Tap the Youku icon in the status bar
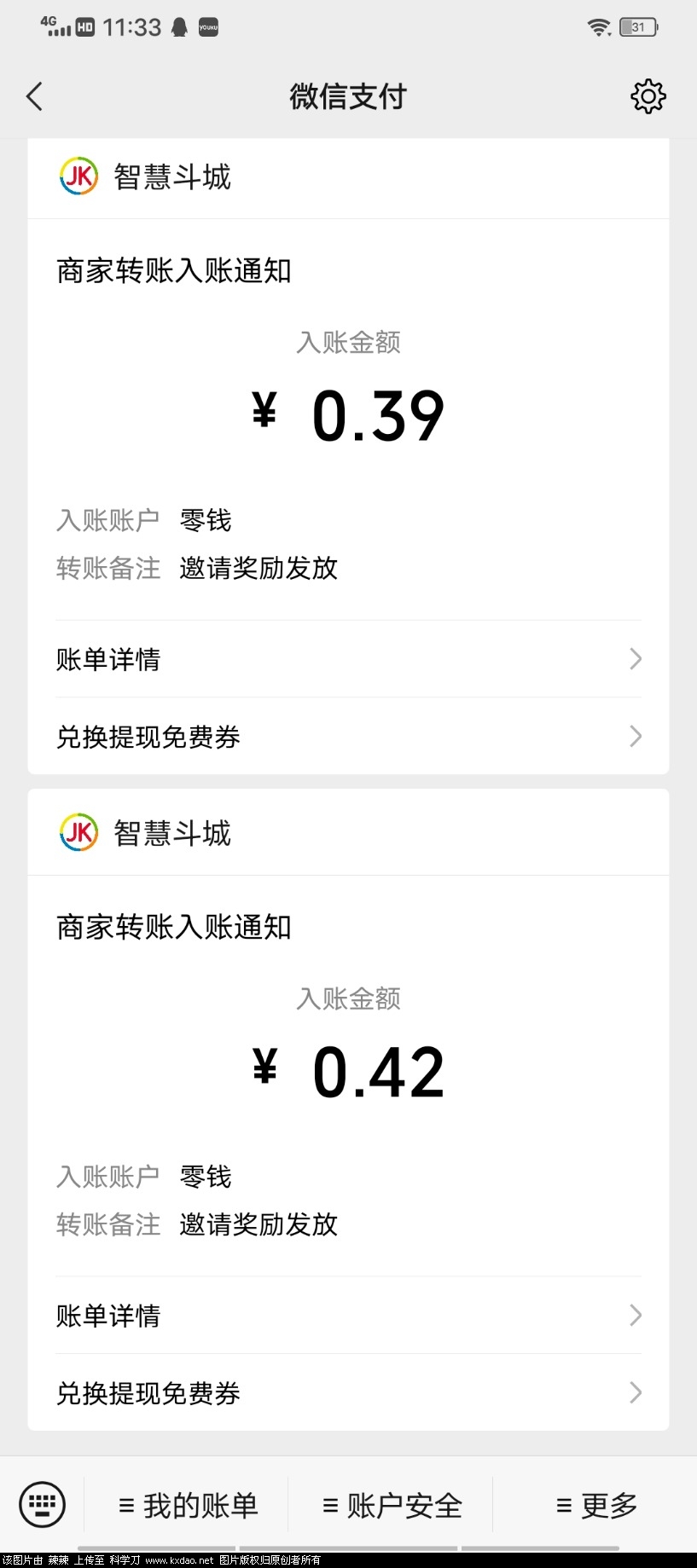Viewport: 697px width, 1568px height. pyautogui.click(x=208, y=26)
